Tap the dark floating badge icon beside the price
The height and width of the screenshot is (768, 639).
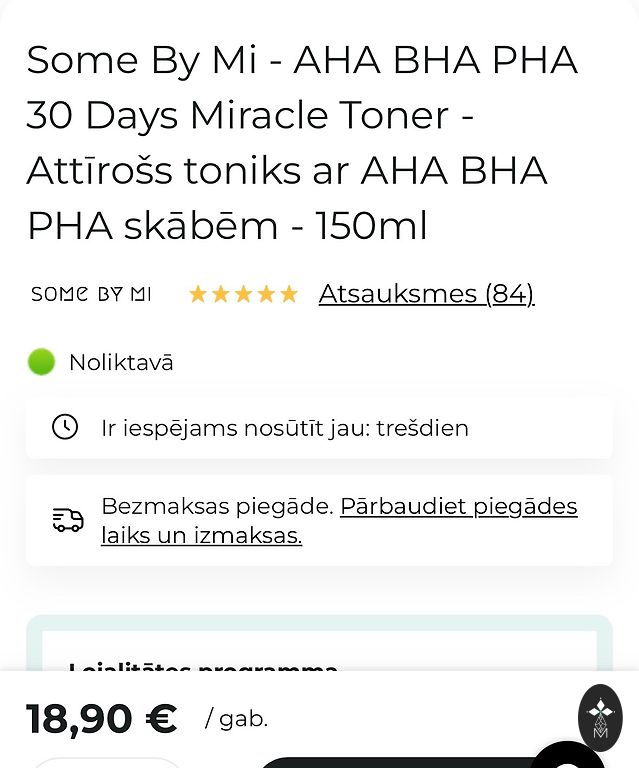[x=600, y=717]
